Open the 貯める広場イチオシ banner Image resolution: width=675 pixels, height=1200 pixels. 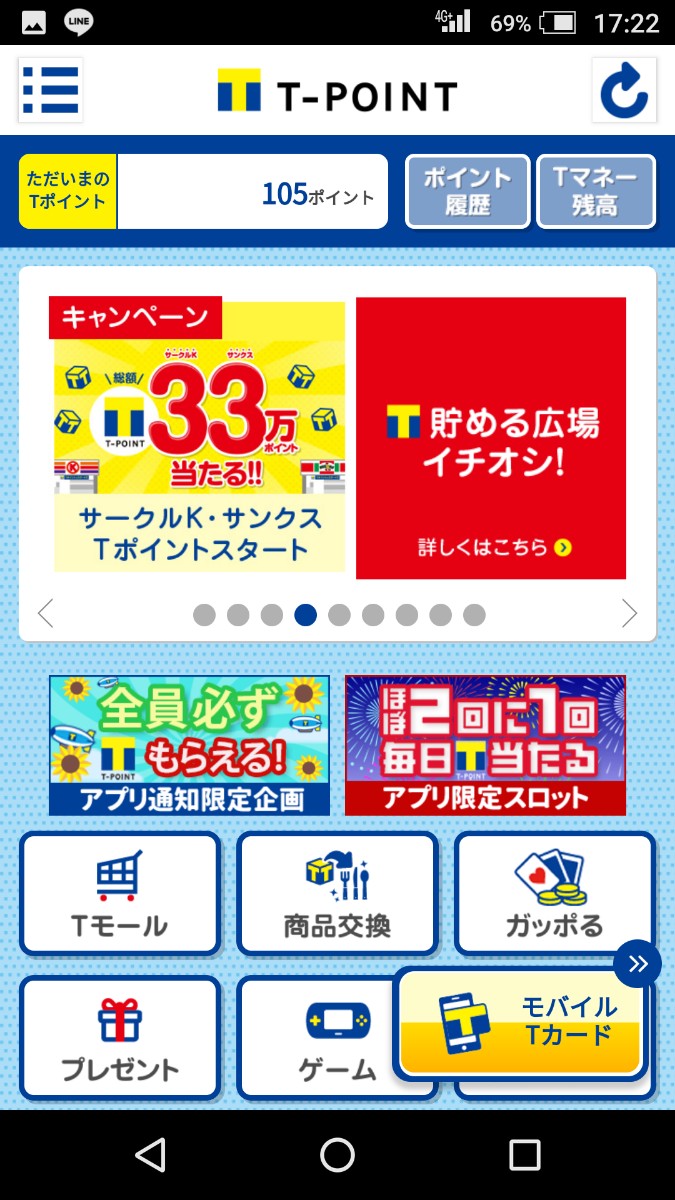pyautogui.click(x=491, y=438)
